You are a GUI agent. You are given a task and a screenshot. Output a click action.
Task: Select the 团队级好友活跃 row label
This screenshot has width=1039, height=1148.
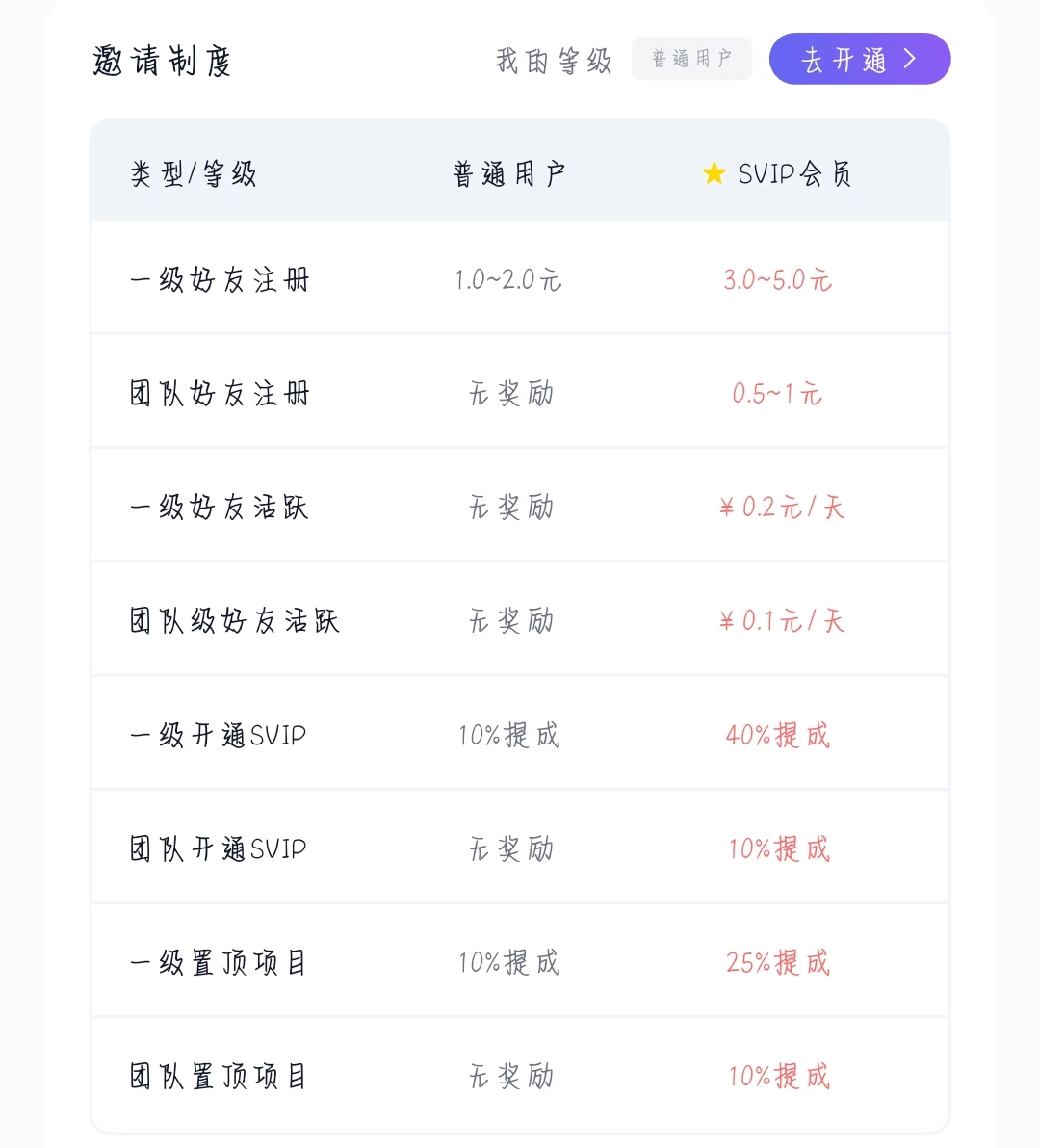click(235, 620)
